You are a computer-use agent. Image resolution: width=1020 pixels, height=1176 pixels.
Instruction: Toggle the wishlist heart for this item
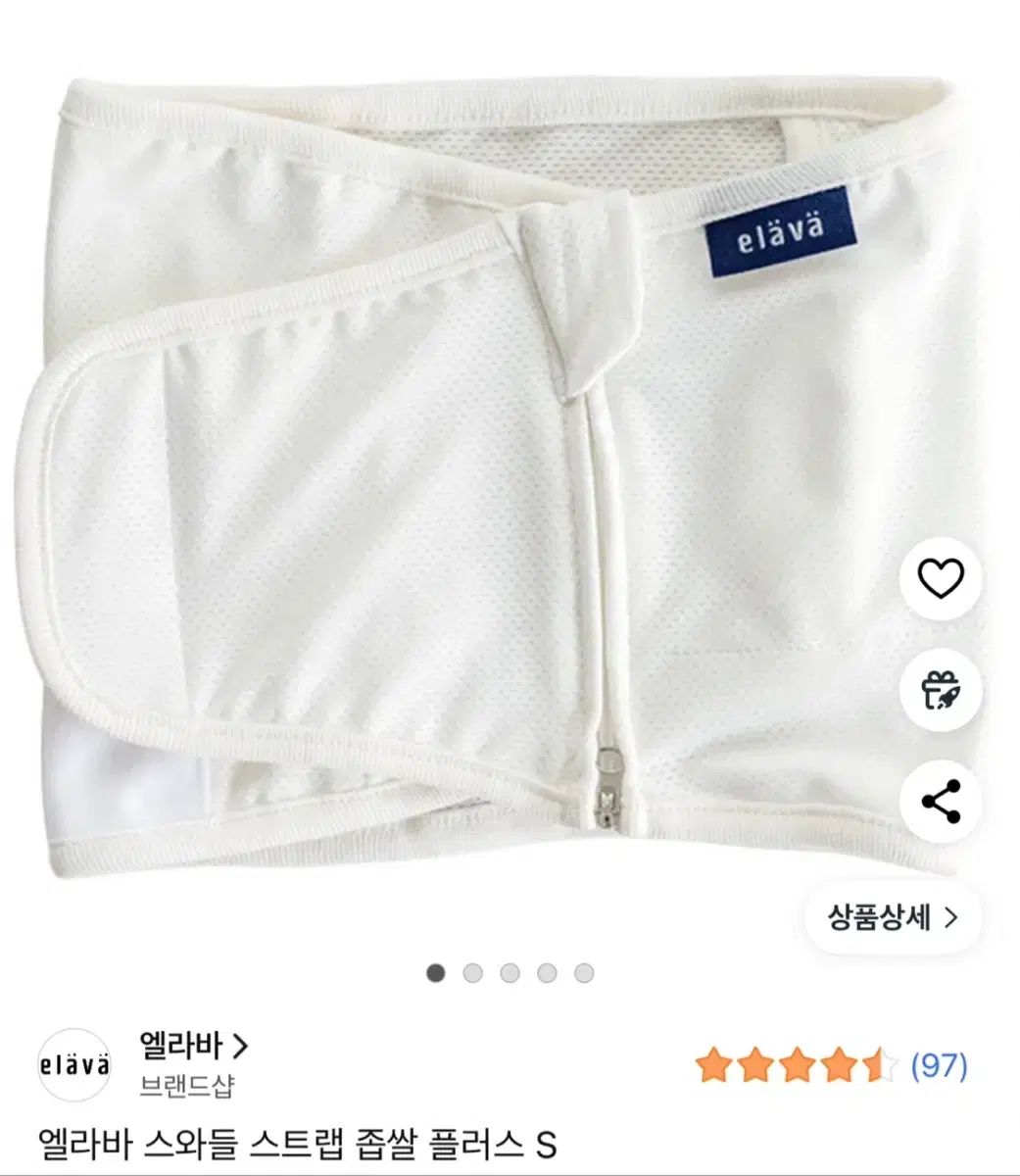942,577
